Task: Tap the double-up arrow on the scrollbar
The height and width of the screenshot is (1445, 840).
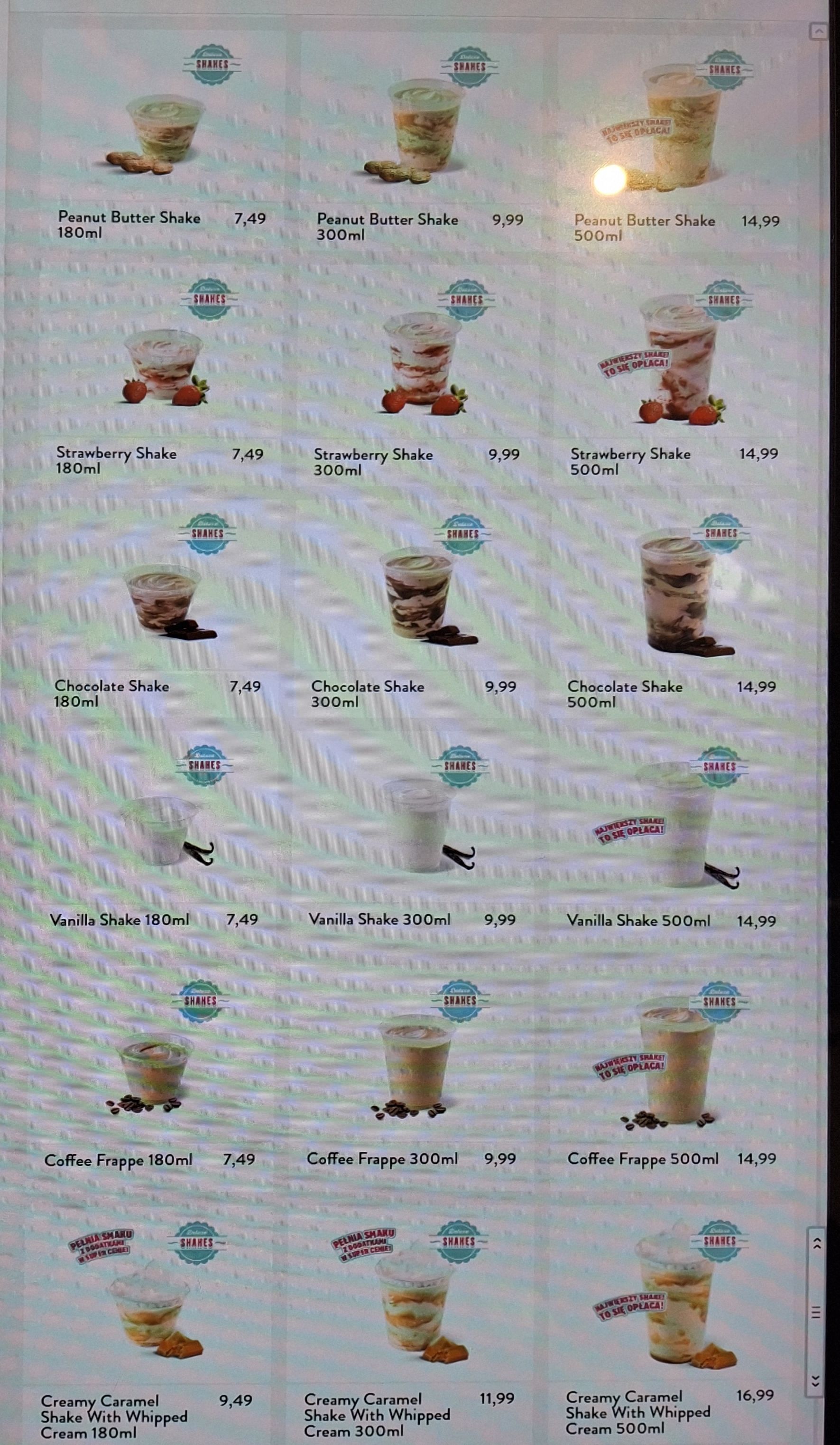Action: (816, 1244)
